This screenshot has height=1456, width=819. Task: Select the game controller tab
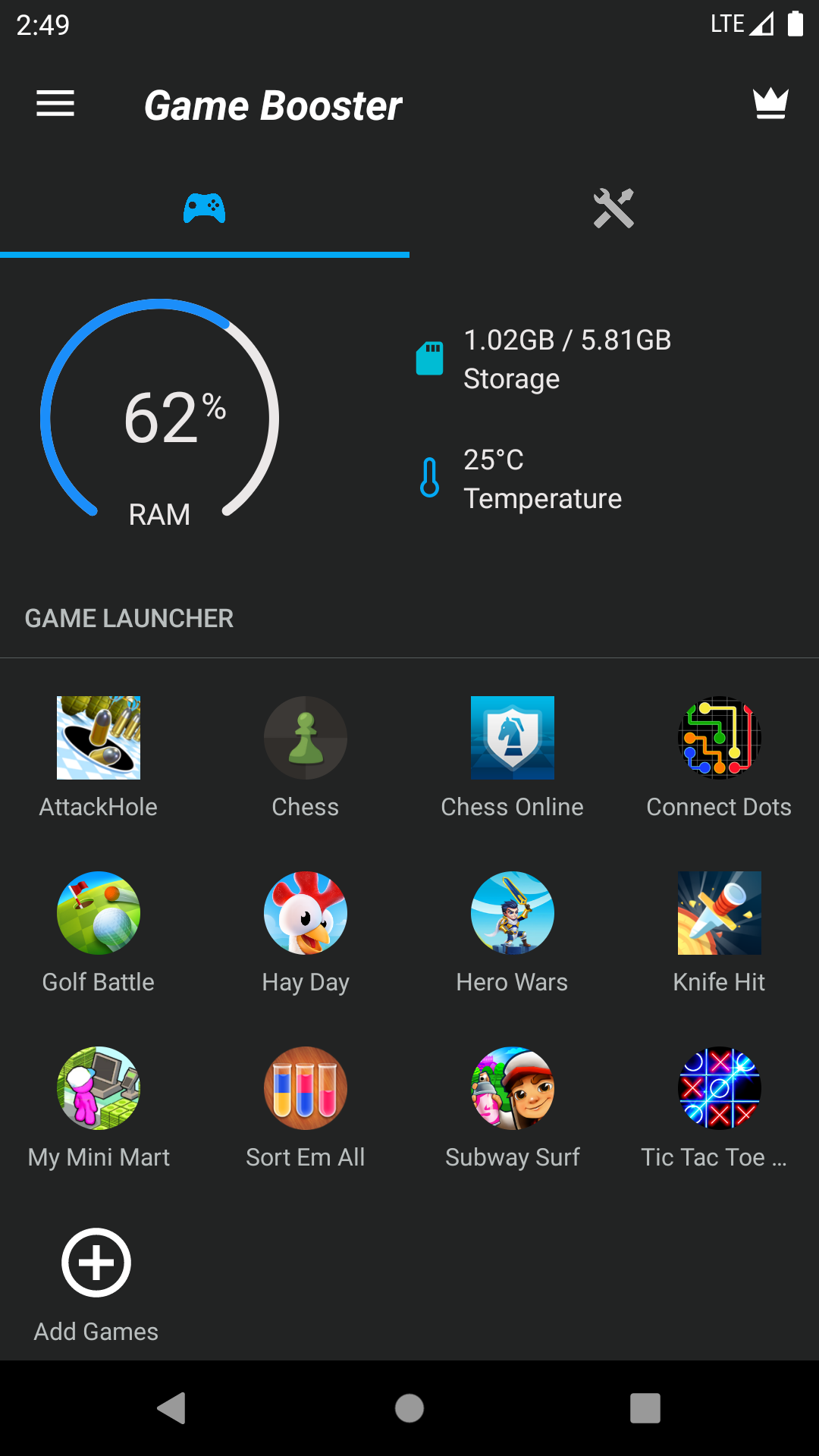click(204, 209)
